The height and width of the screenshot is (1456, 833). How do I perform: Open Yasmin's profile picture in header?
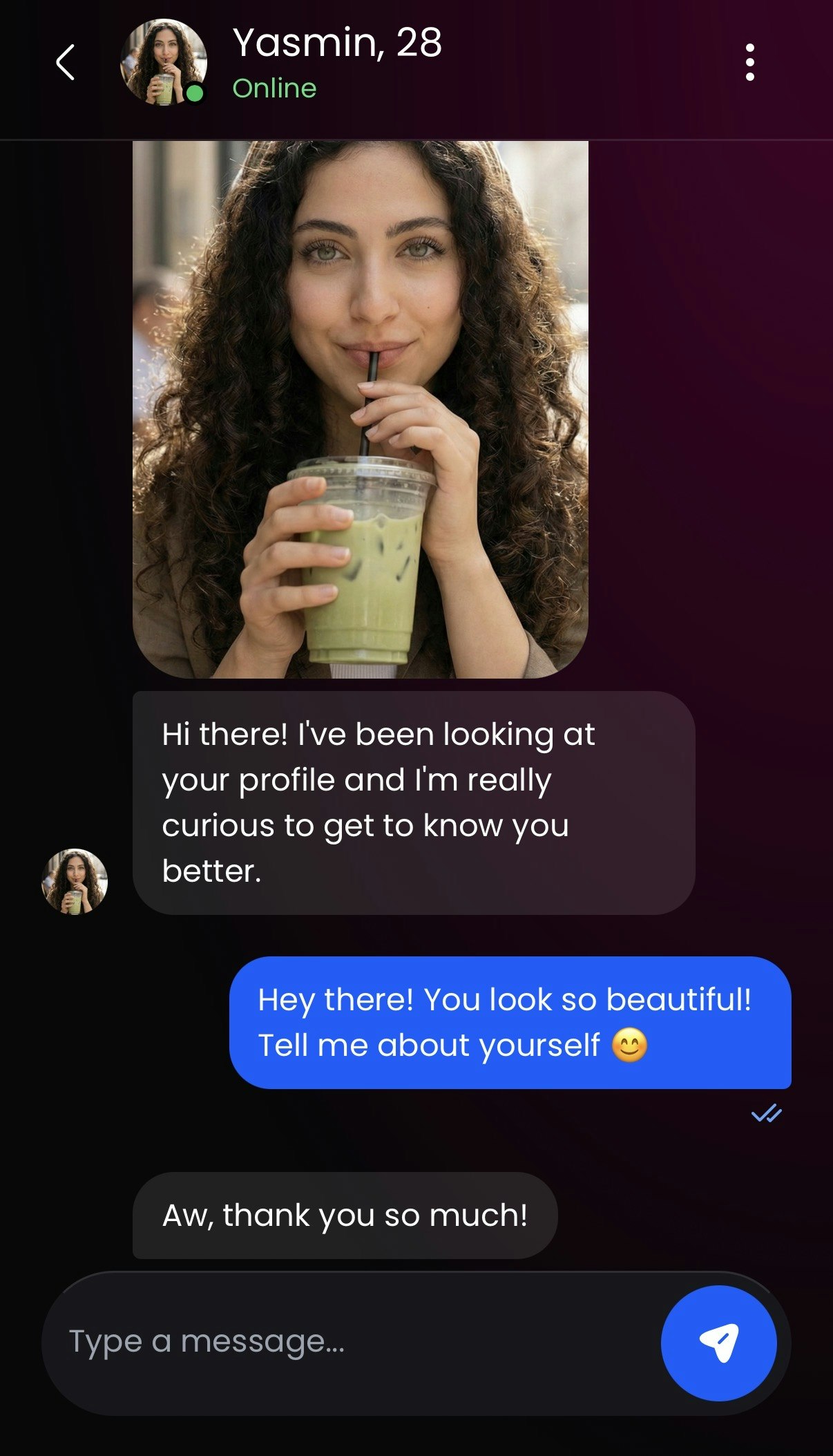click(164, 62)
